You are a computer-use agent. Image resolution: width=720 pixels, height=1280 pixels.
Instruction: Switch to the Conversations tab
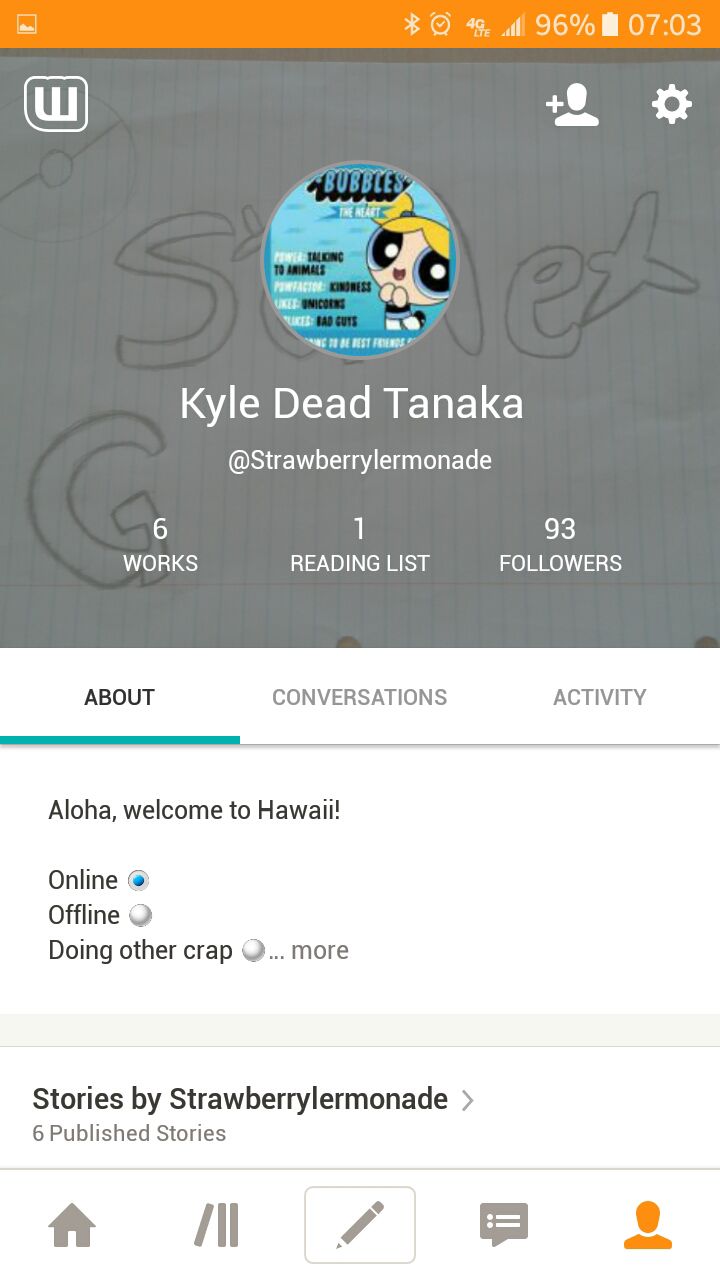[360, 697]
